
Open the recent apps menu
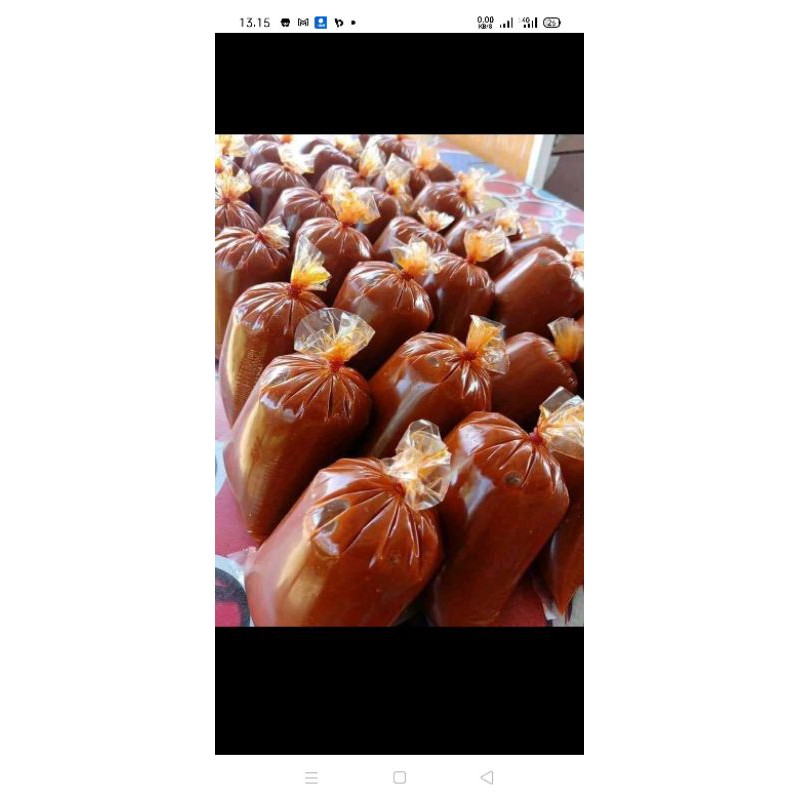(x=311, y=777)
